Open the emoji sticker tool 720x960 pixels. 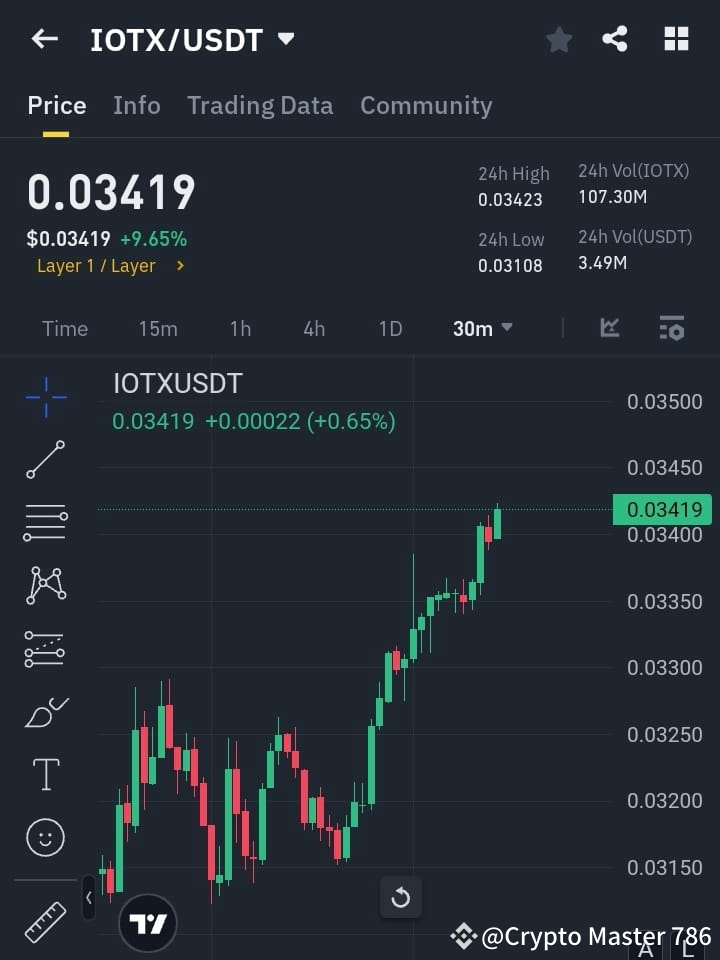click(x=45, y=837)
